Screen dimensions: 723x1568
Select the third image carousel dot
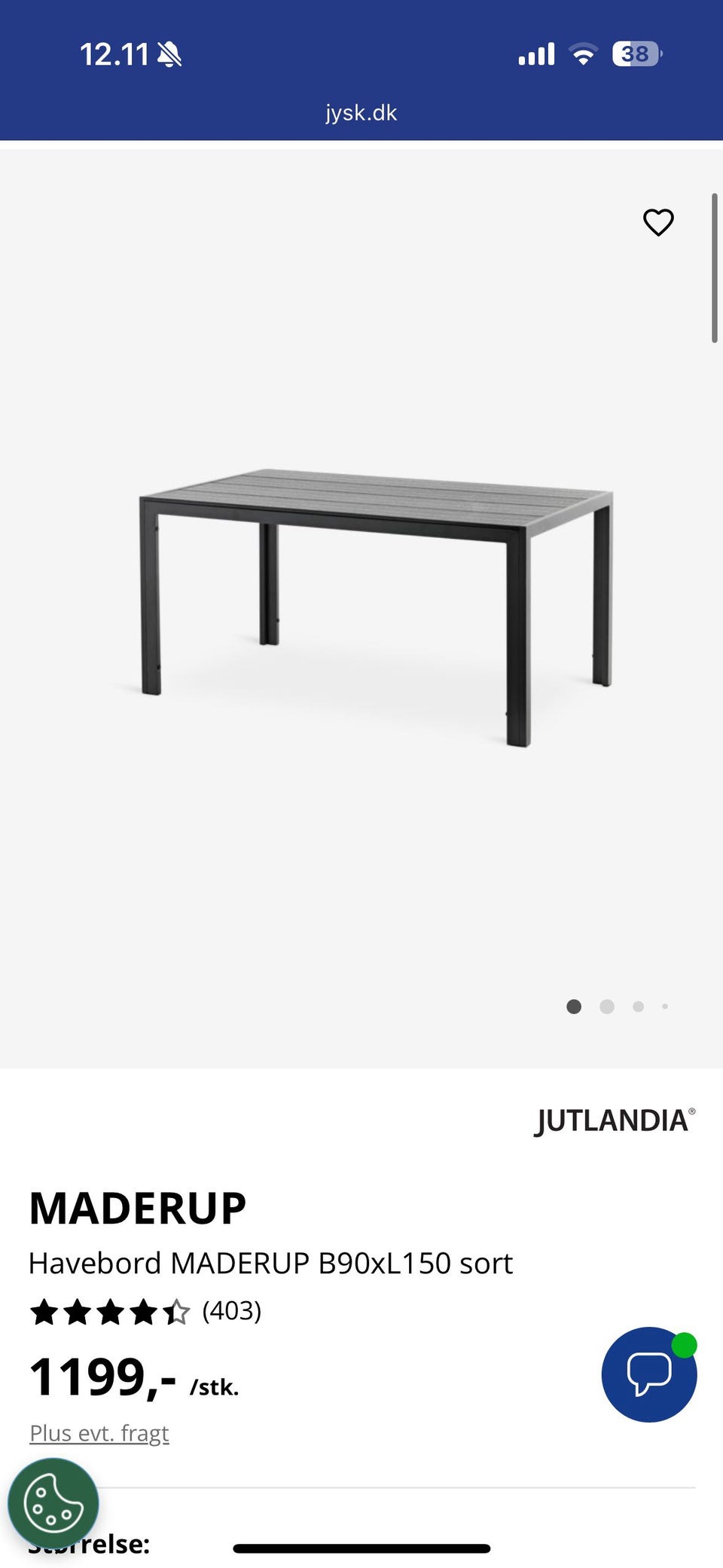[638, 1006]
